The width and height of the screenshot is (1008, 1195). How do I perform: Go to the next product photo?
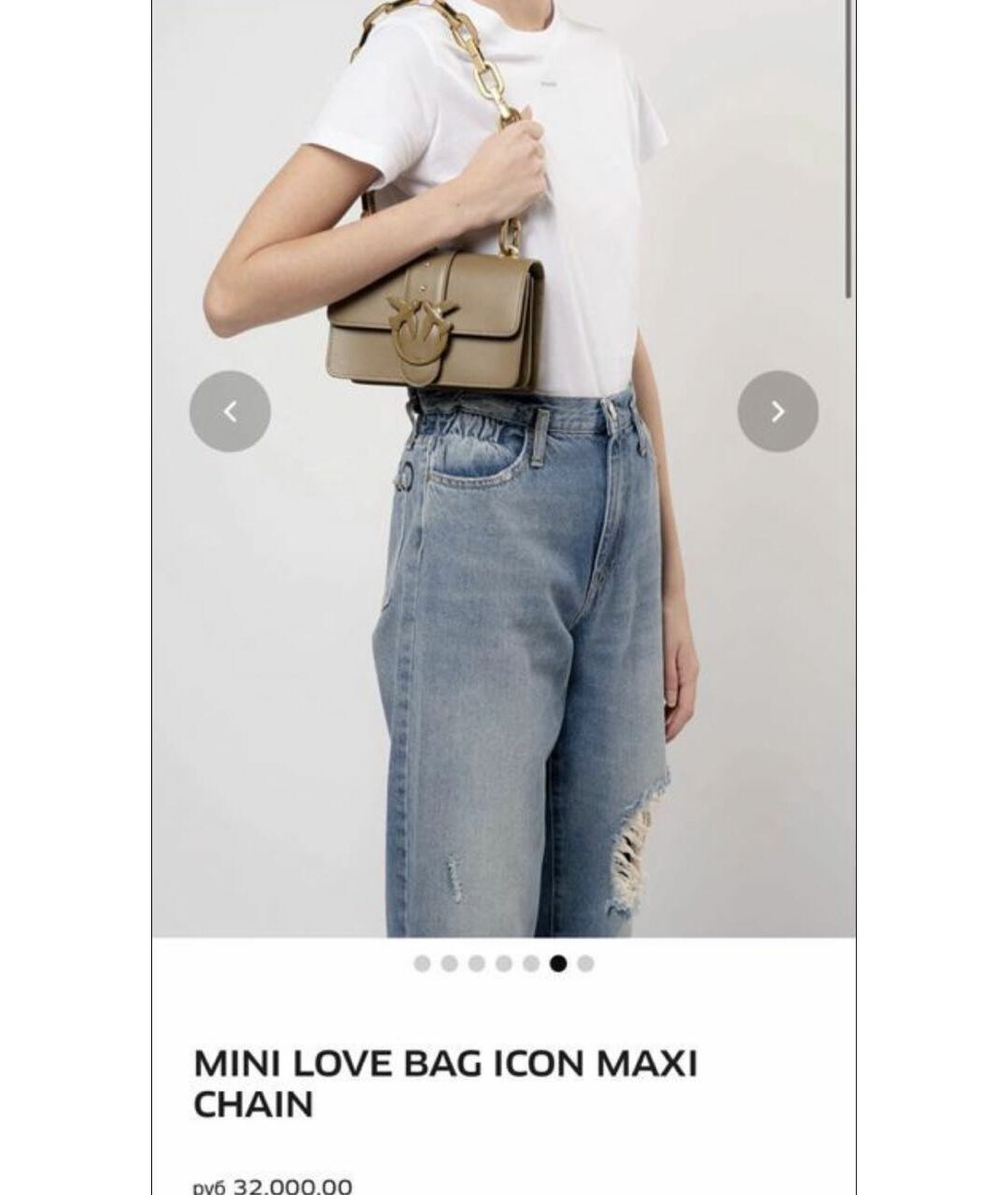777,412
